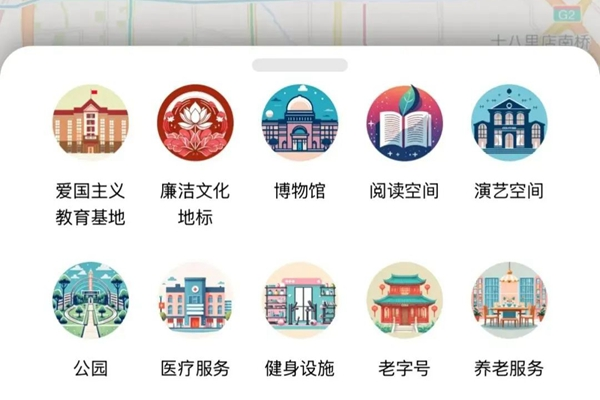The height and width of the screenshot is (400, 600).
Task: Choose 阅读空间 category
Action: coord(404,123)
